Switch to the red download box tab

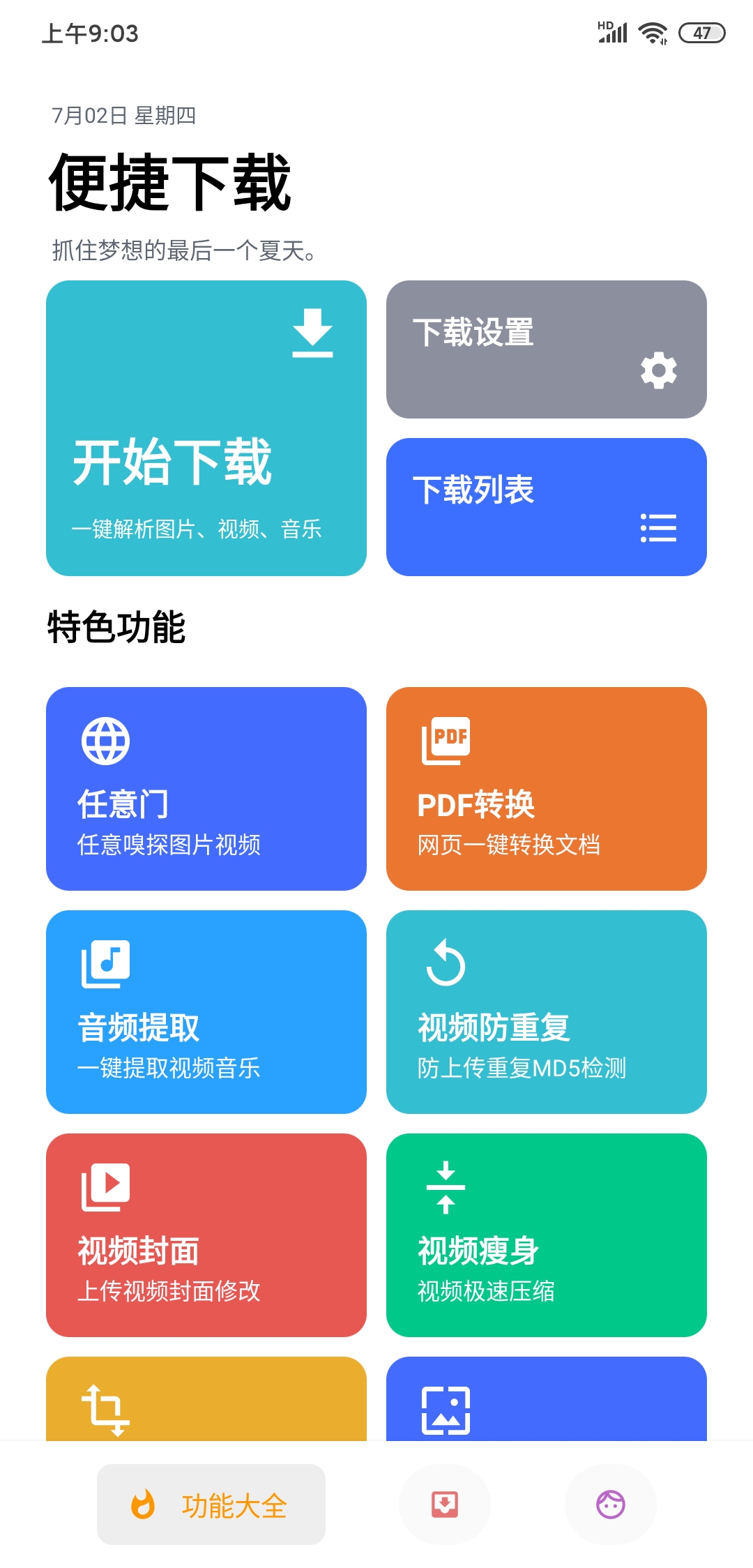tap(445, 1505)
